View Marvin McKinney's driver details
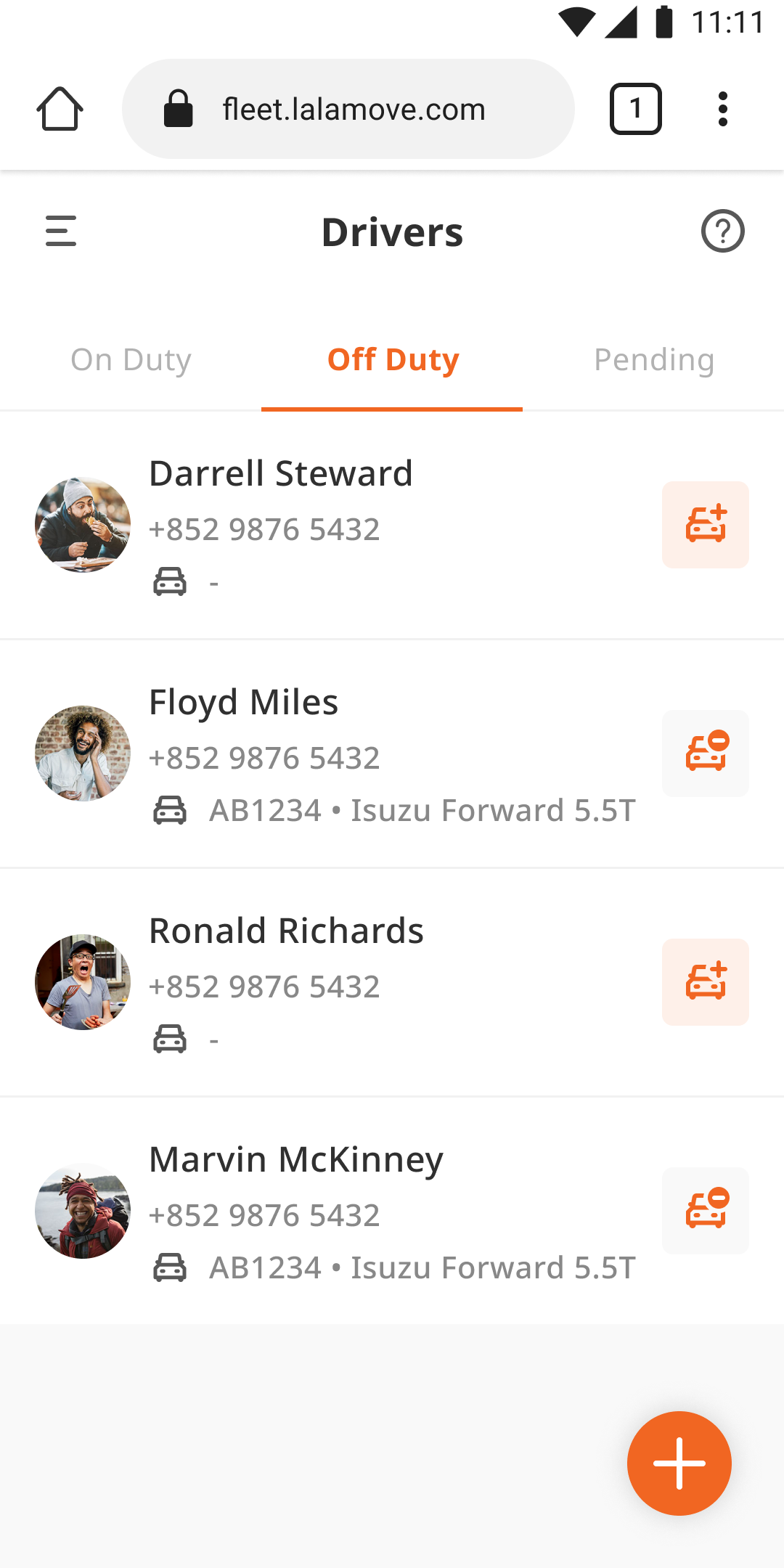The width and height of the screenshot is (784, 1568). [x=296, y=1160]
